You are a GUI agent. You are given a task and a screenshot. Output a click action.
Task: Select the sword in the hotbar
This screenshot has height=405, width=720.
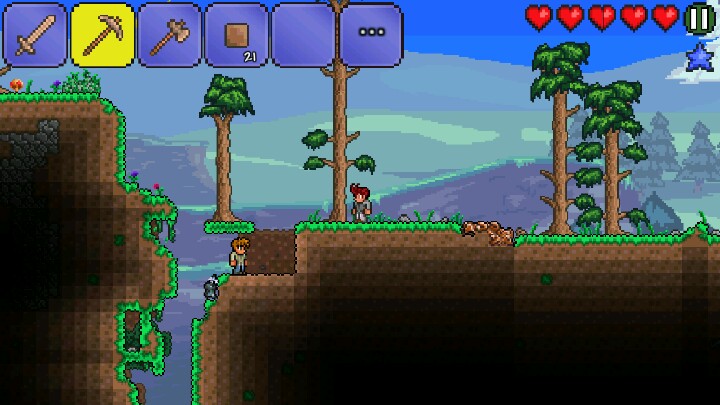35,35
